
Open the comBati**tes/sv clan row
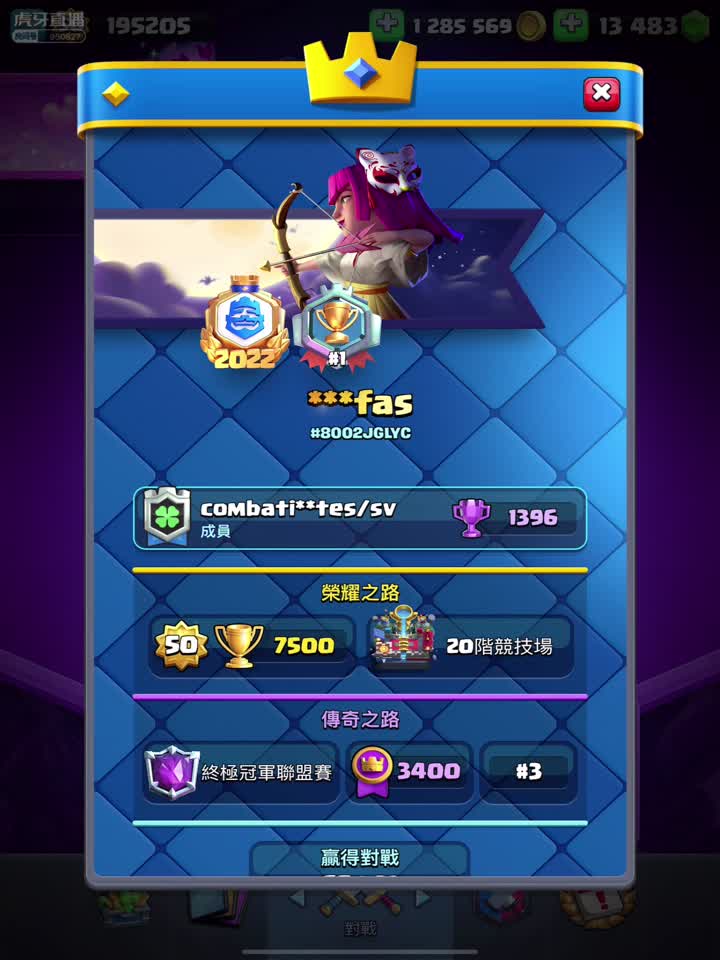(x=360, y=518)
